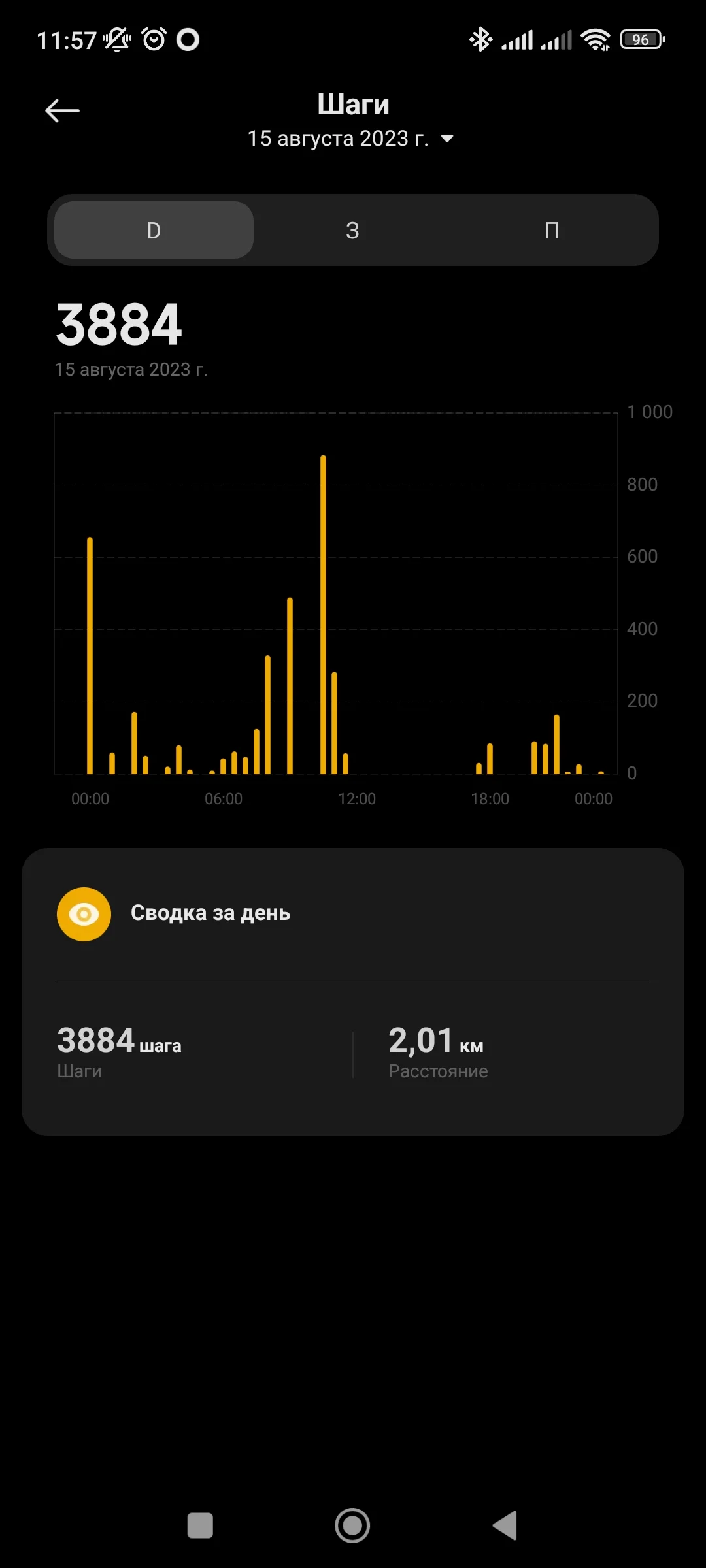The image size is (706, 1568).
Task: Select the D daily view tab
Action: point(152,230)
